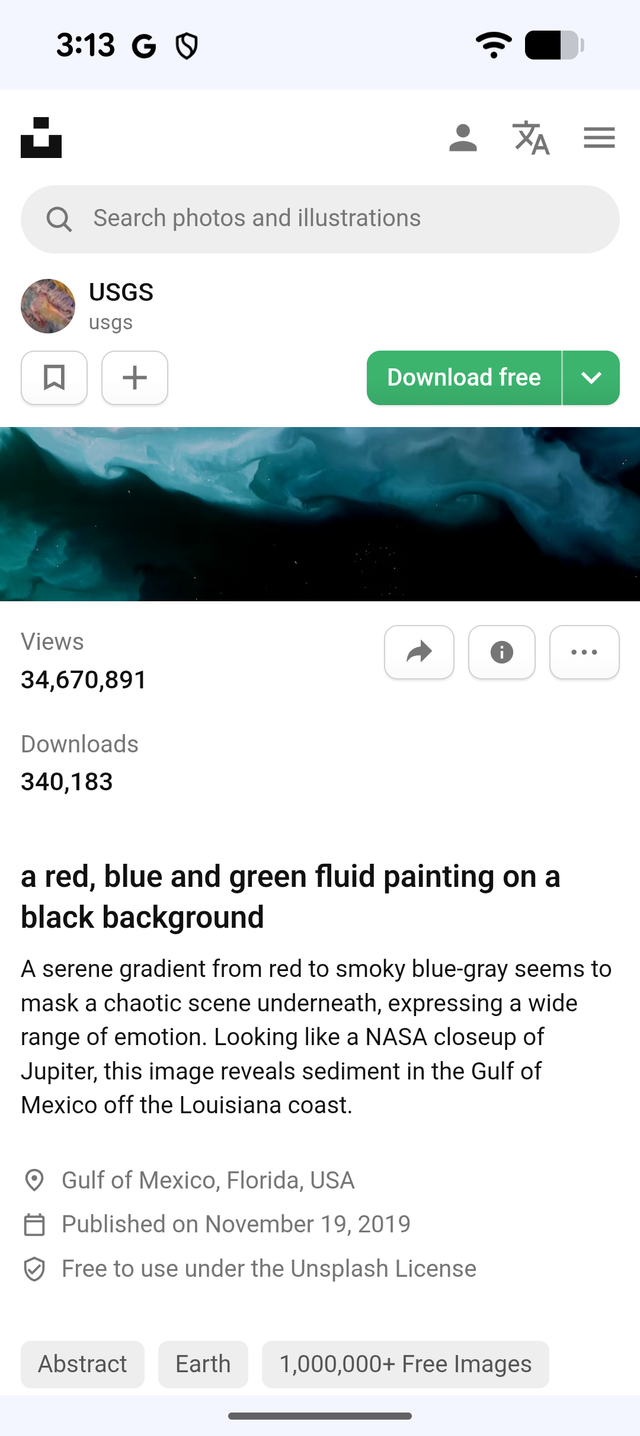This screenshot has width=640, height=1436.
Task: Open the user profile icon
Action: [x=463, y=138]
